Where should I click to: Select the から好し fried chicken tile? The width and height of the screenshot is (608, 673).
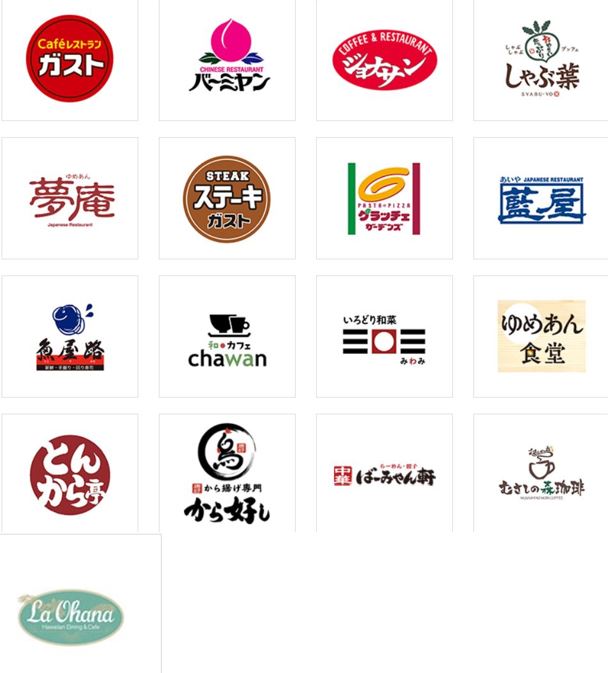point(227,473)
